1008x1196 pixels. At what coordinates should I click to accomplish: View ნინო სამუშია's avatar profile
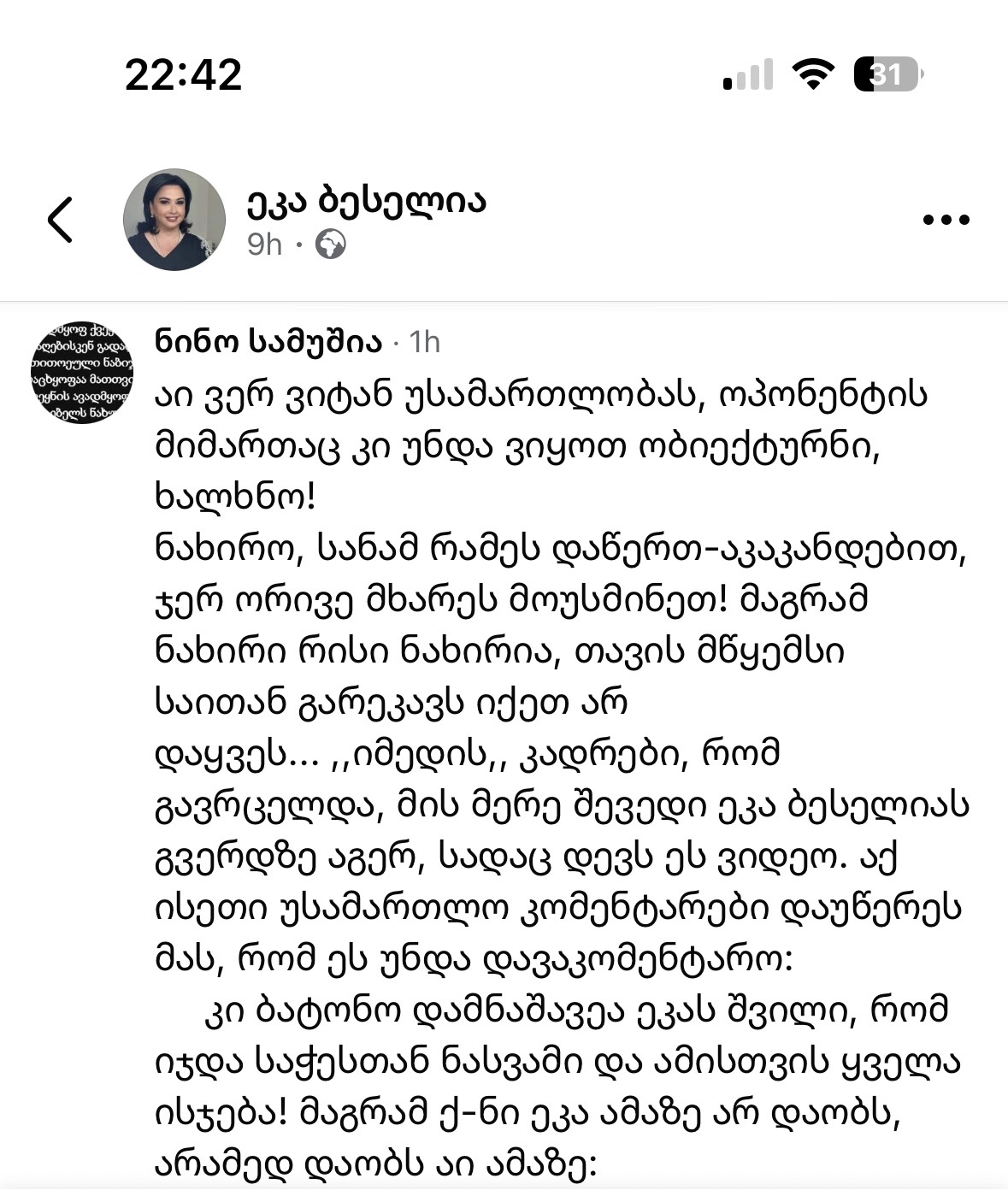[82, 373]
